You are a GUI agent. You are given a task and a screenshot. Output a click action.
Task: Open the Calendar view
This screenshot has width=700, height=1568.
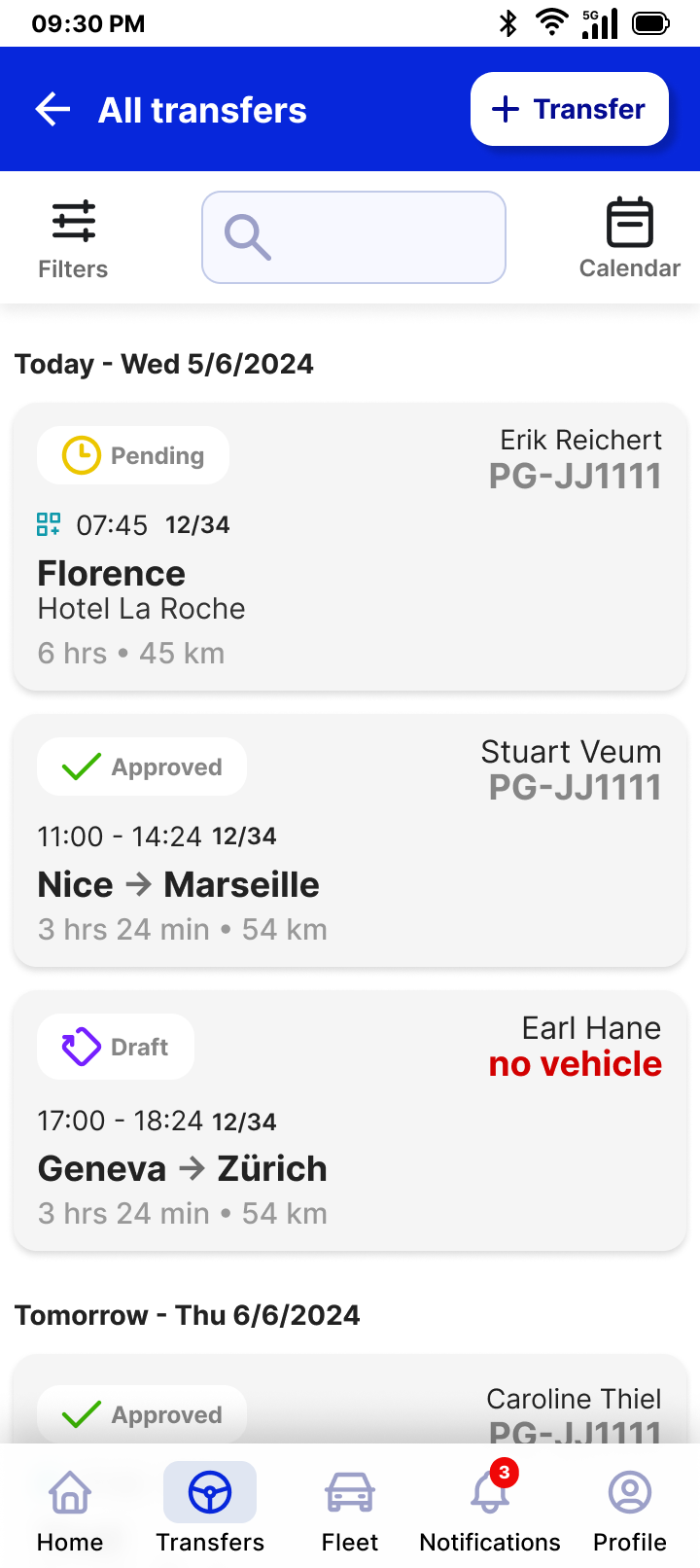(629, 239)
